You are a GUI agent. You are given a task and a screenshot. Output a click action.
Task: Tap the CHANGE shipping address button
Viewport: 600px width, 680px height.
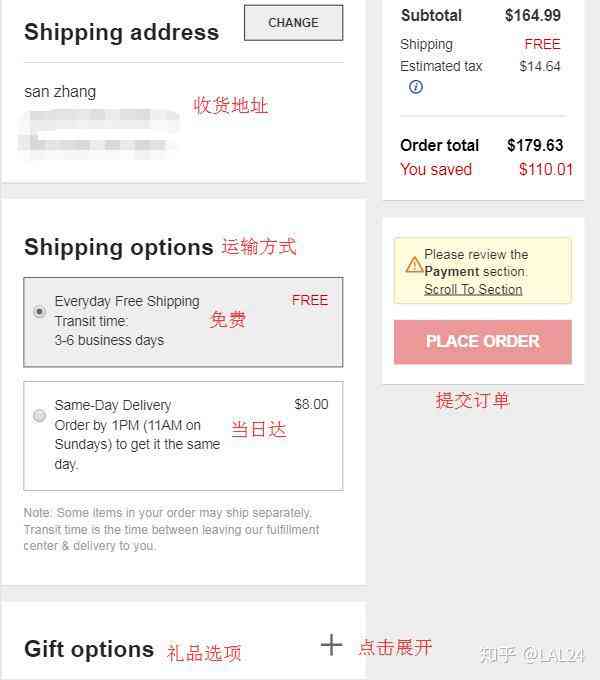point(293,22)
